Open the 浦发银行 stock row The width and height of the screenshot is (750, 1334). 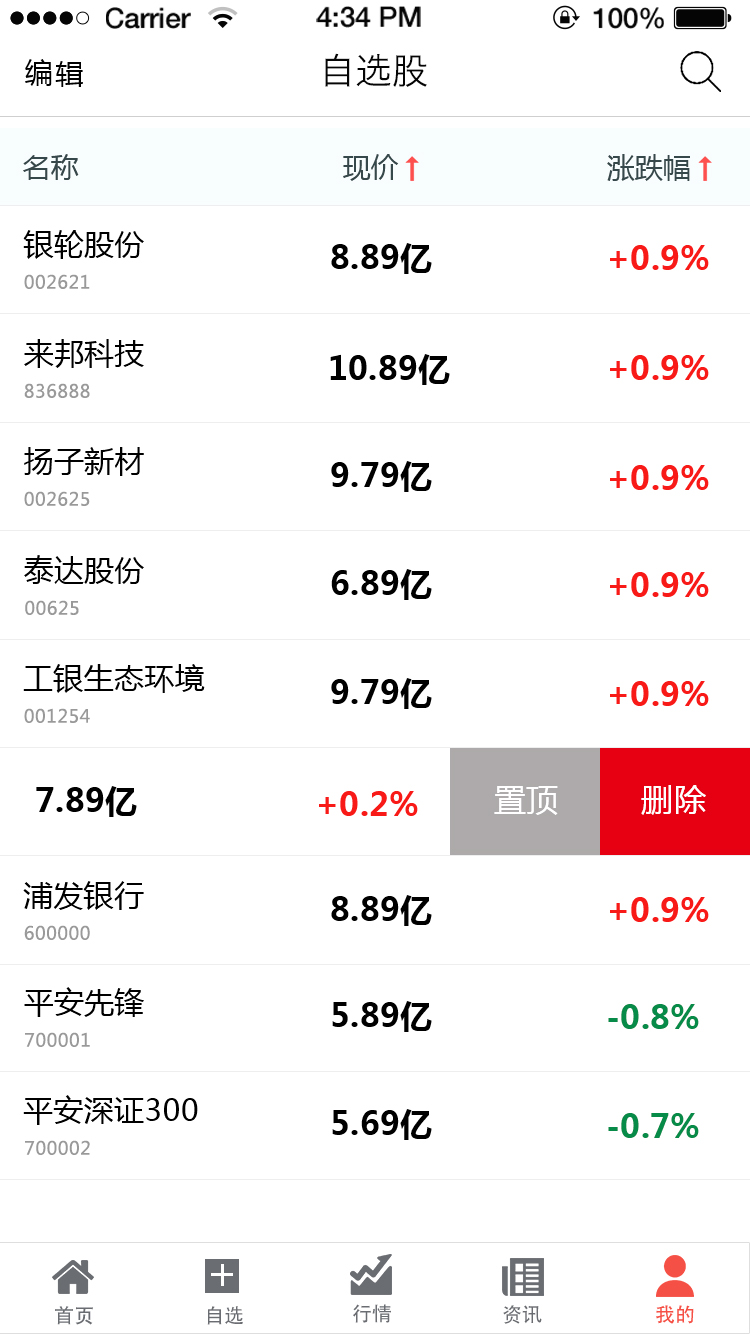375,910
